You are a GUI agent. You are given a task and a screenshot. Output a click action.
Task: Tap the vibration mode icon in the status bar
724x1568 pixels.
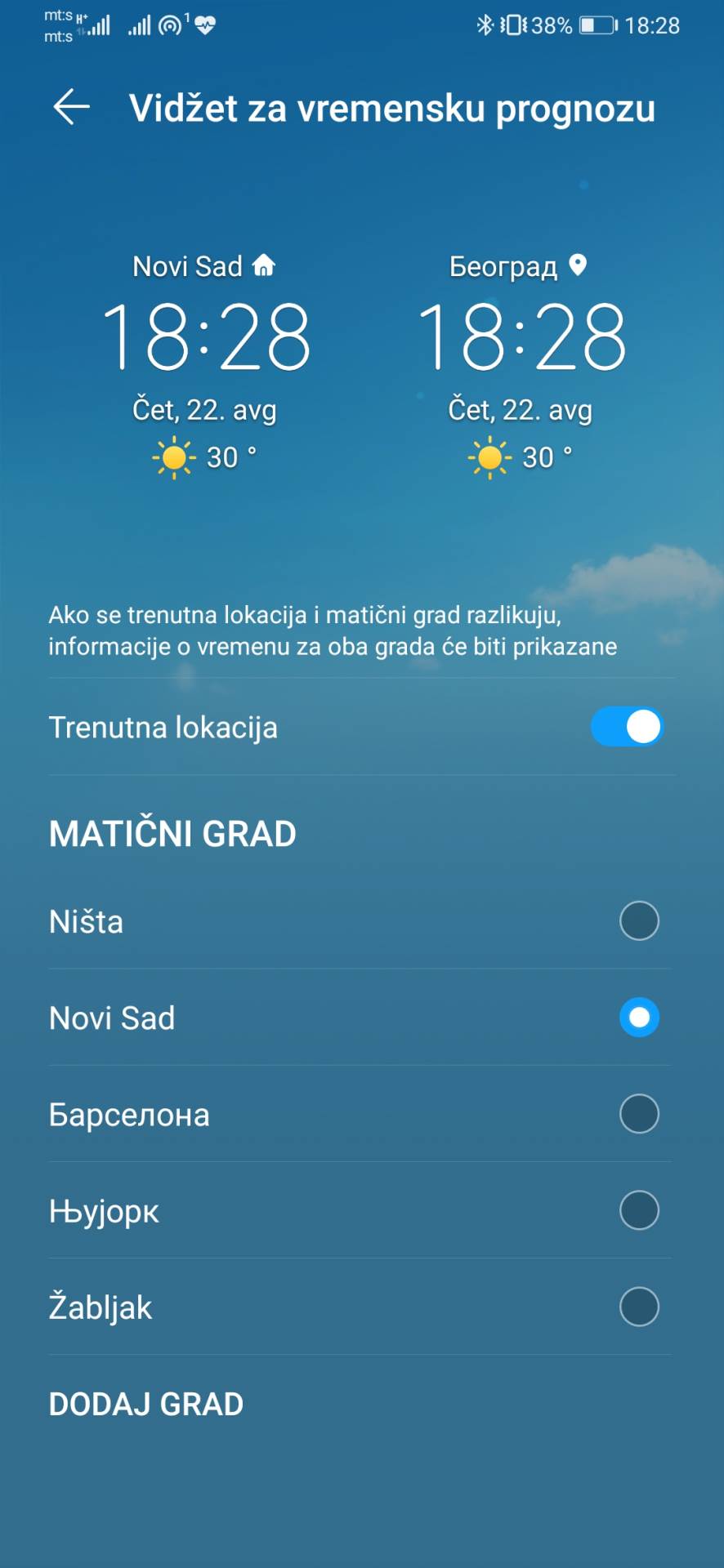(x=512, y=25)
